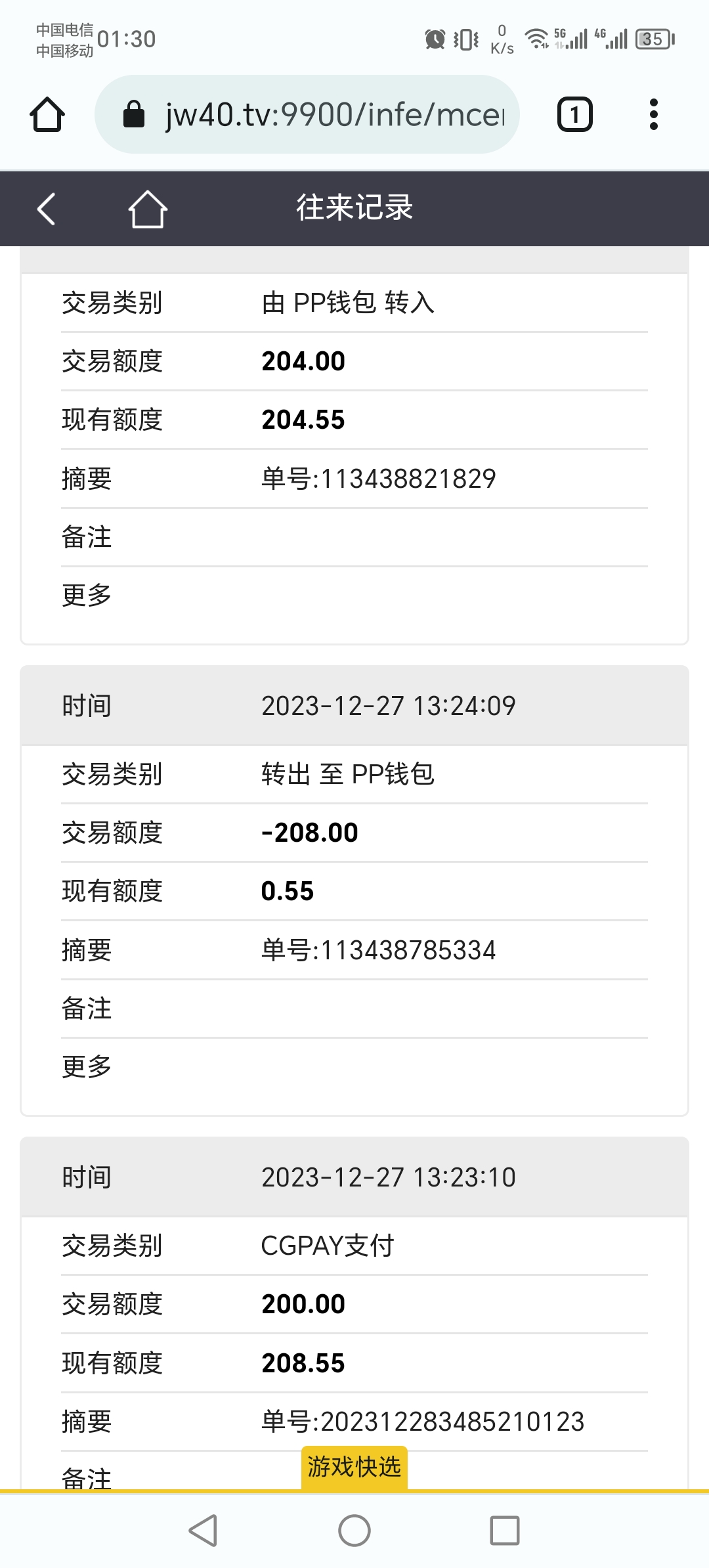Tap the system back navigation button
The width and height of the screenshot is (709, 1568).
coord(204,1531)
